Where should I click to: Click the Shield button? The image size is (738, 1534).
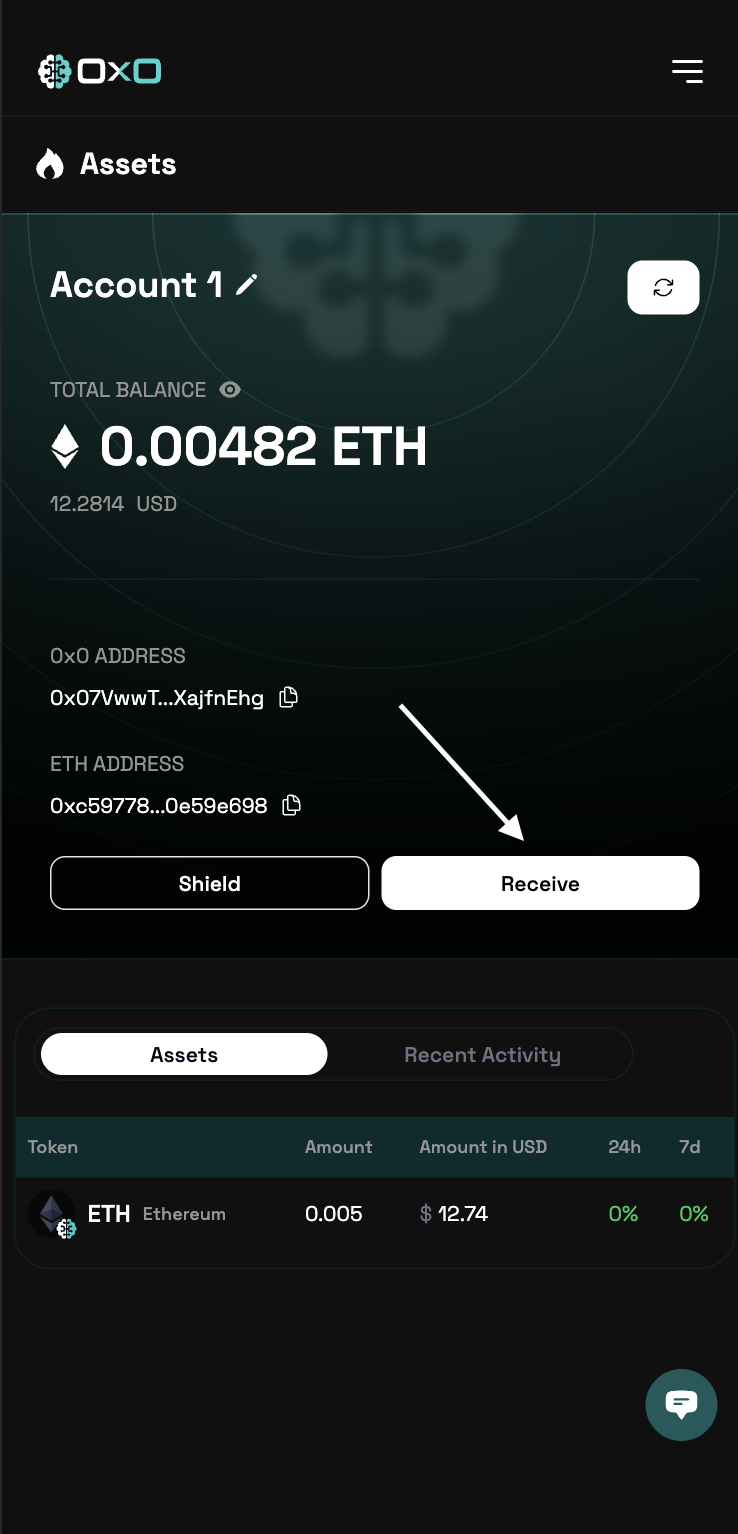(x=209, y=883)
